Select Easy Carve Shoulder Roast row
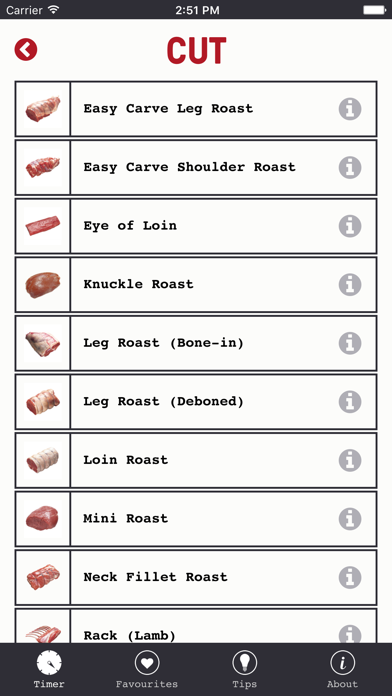Image resolution: width=392 pixels, height=696 pixels. 196,167
